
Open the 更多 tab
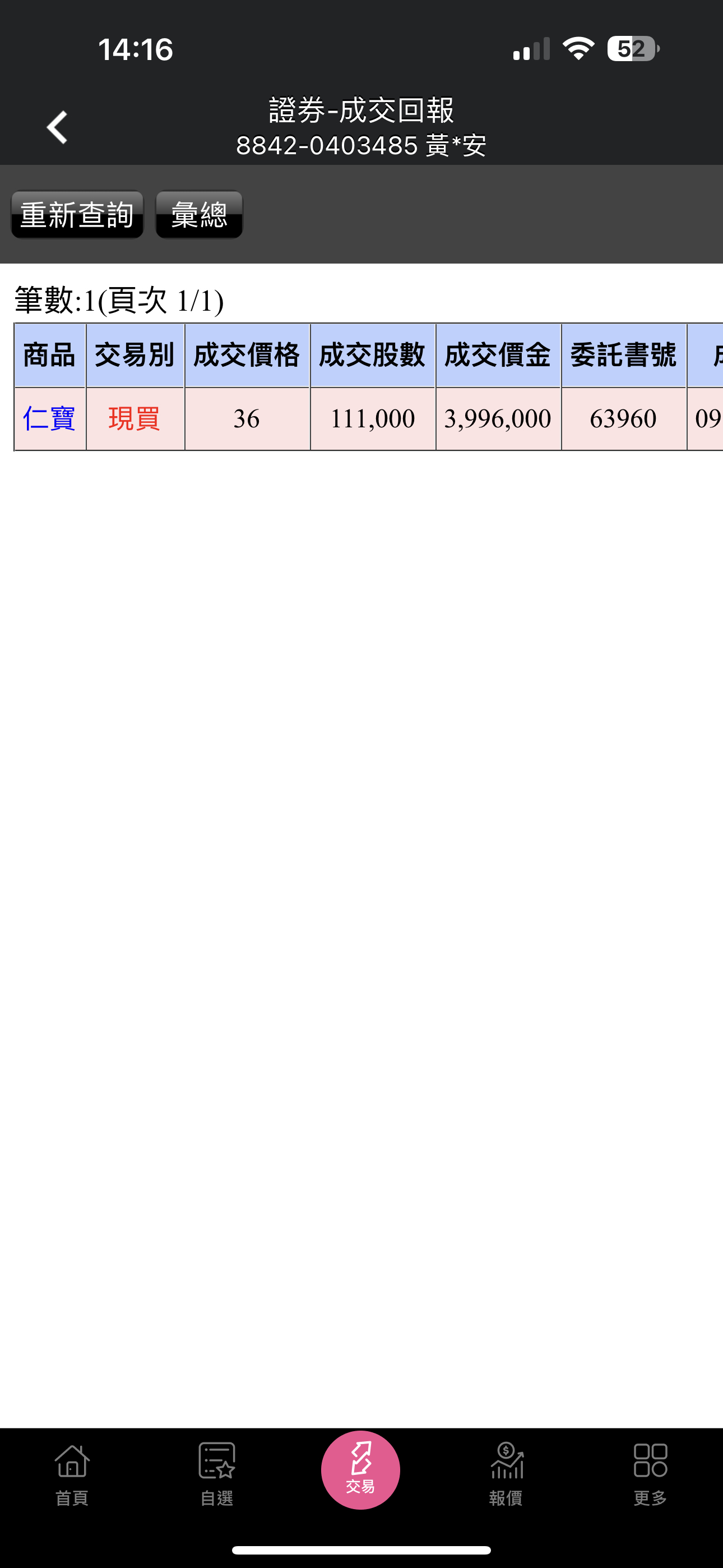(x=650, y=1473)
